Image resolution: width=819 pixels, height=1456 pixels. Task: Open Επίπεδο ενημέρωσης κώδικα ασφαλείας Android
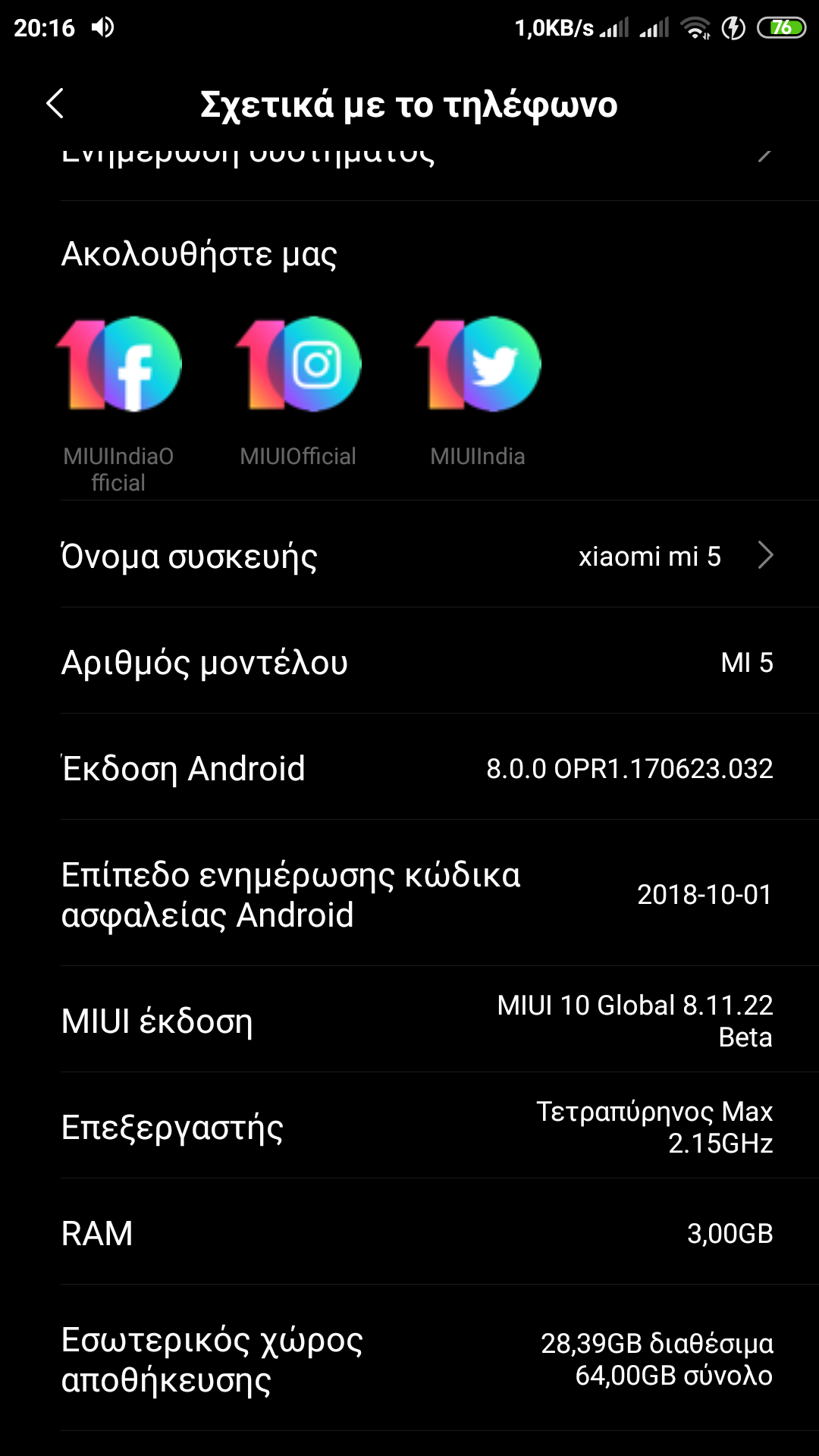coord(417,895)
